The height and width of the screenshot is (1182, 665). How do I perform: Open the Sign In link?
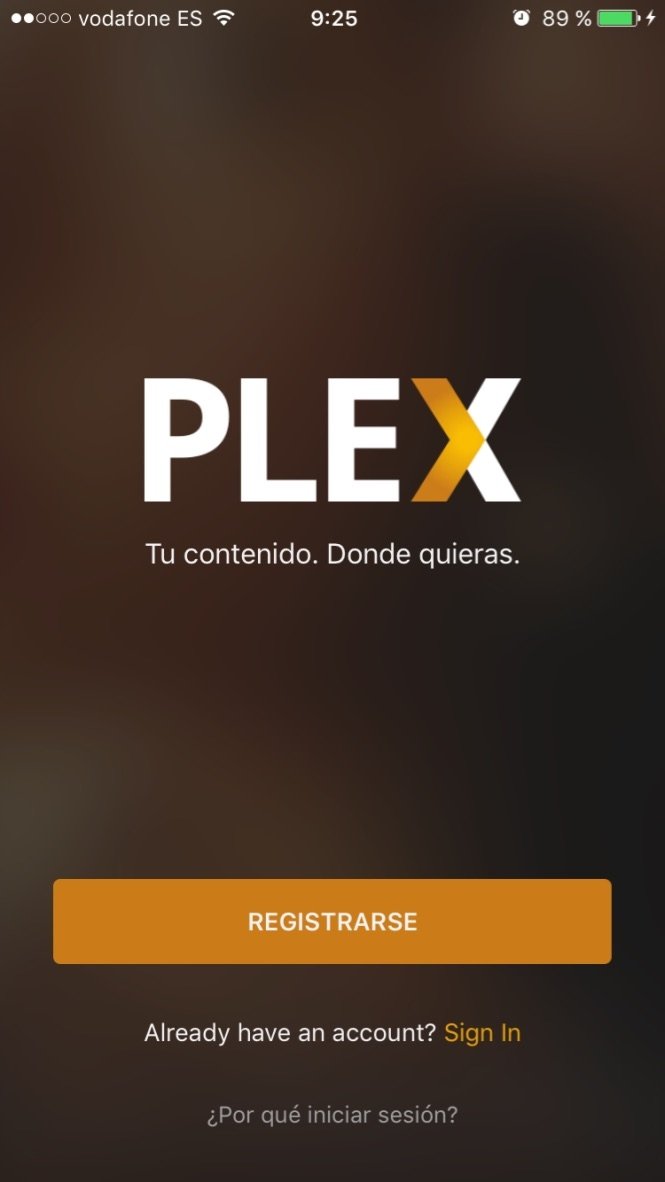click(483, 1033)
